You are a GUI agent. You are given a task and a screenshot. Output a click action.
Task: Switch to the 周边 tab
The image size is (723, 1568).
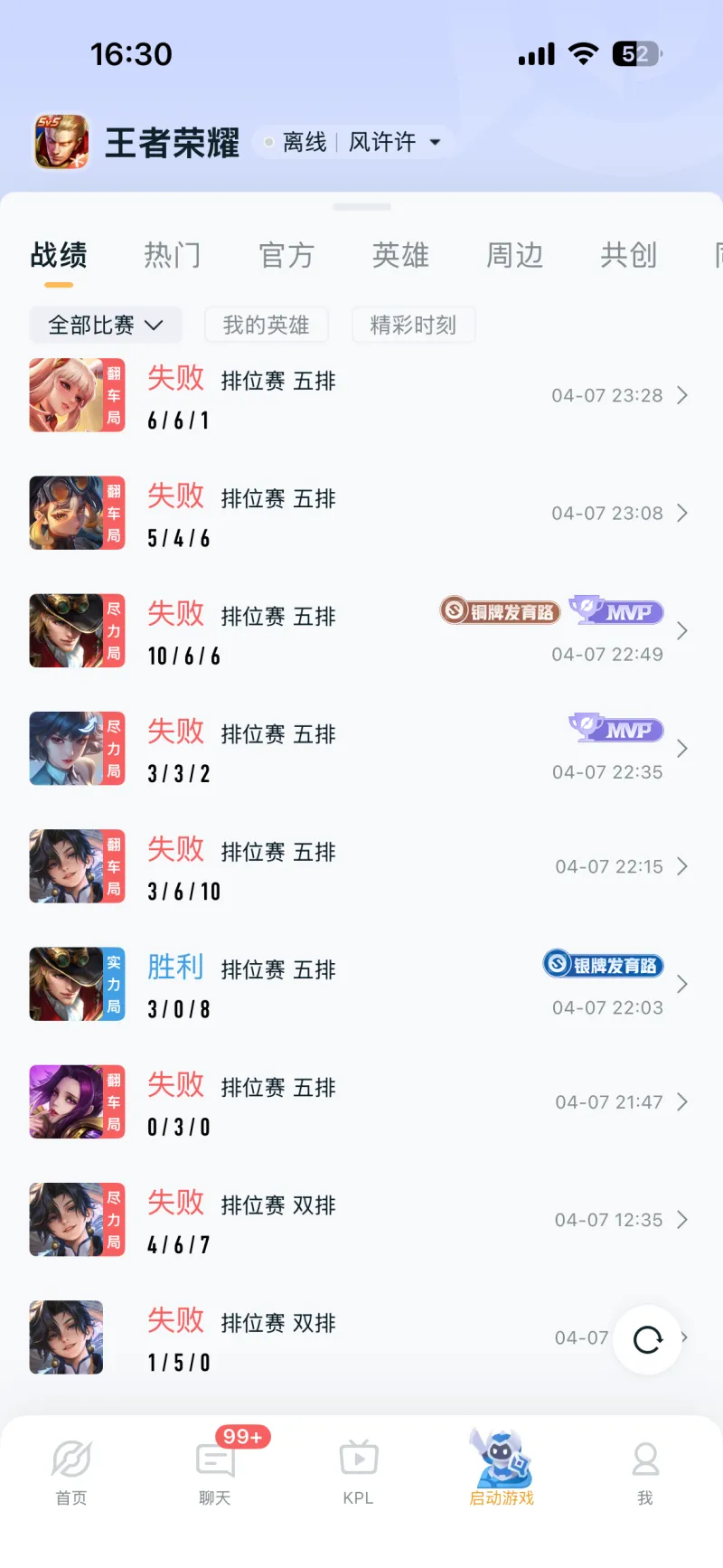[514, 256]
